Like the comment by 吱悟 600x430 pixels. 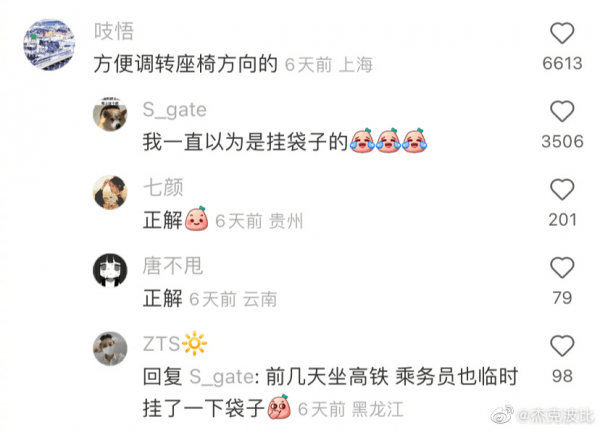coord(562,33)
